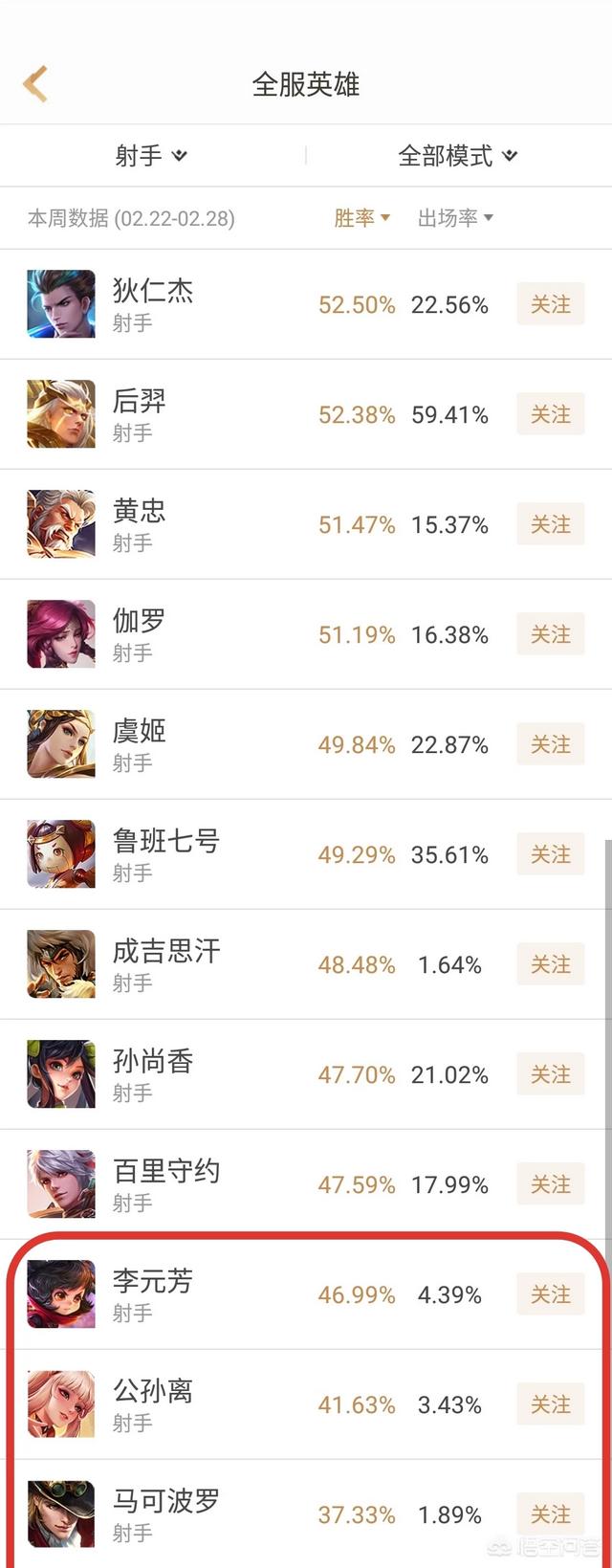Open hero details for 成吉思汗
612x1568 pixels.
pyautogui.click(x=166, y=963)
